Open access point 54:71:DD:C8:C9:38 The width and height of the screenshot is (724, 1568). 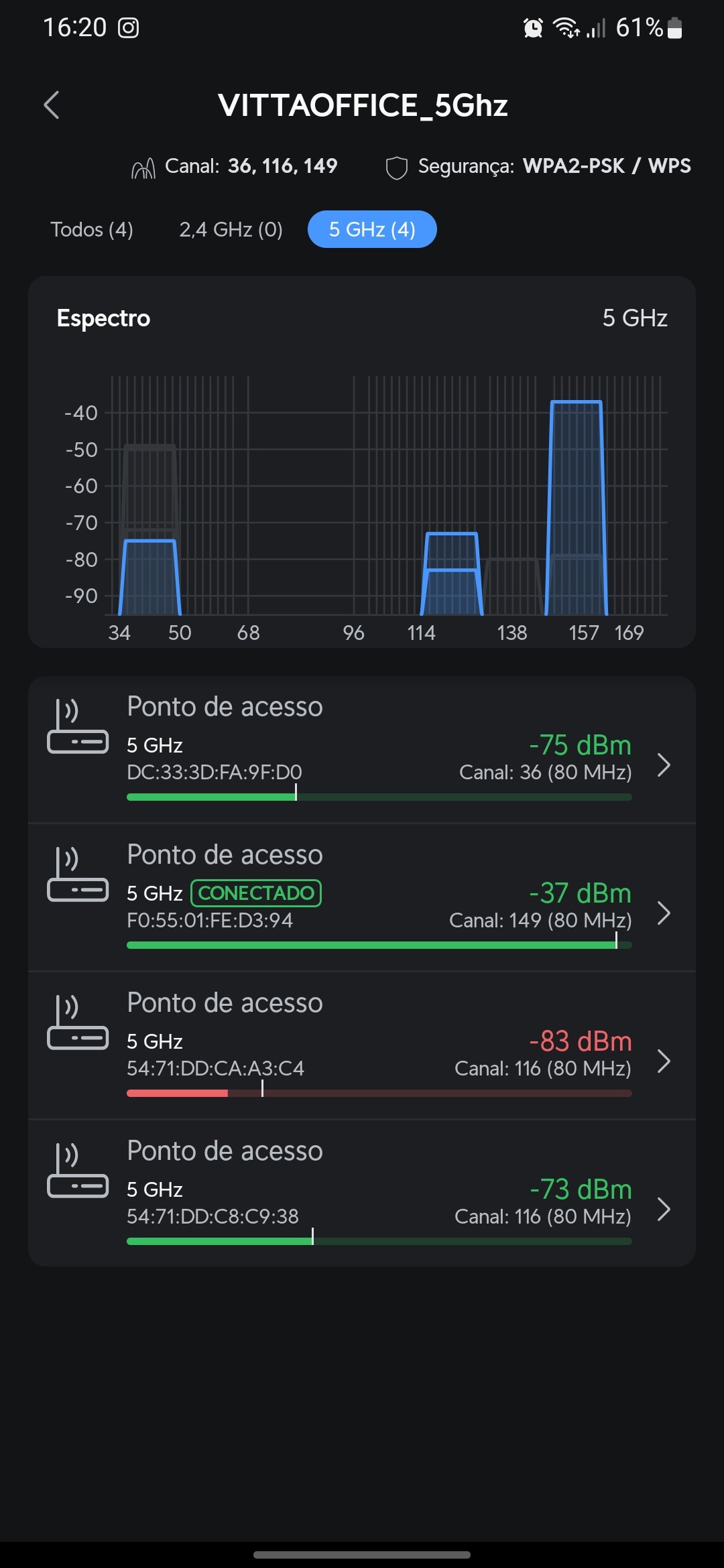[x=362, y=1195]
